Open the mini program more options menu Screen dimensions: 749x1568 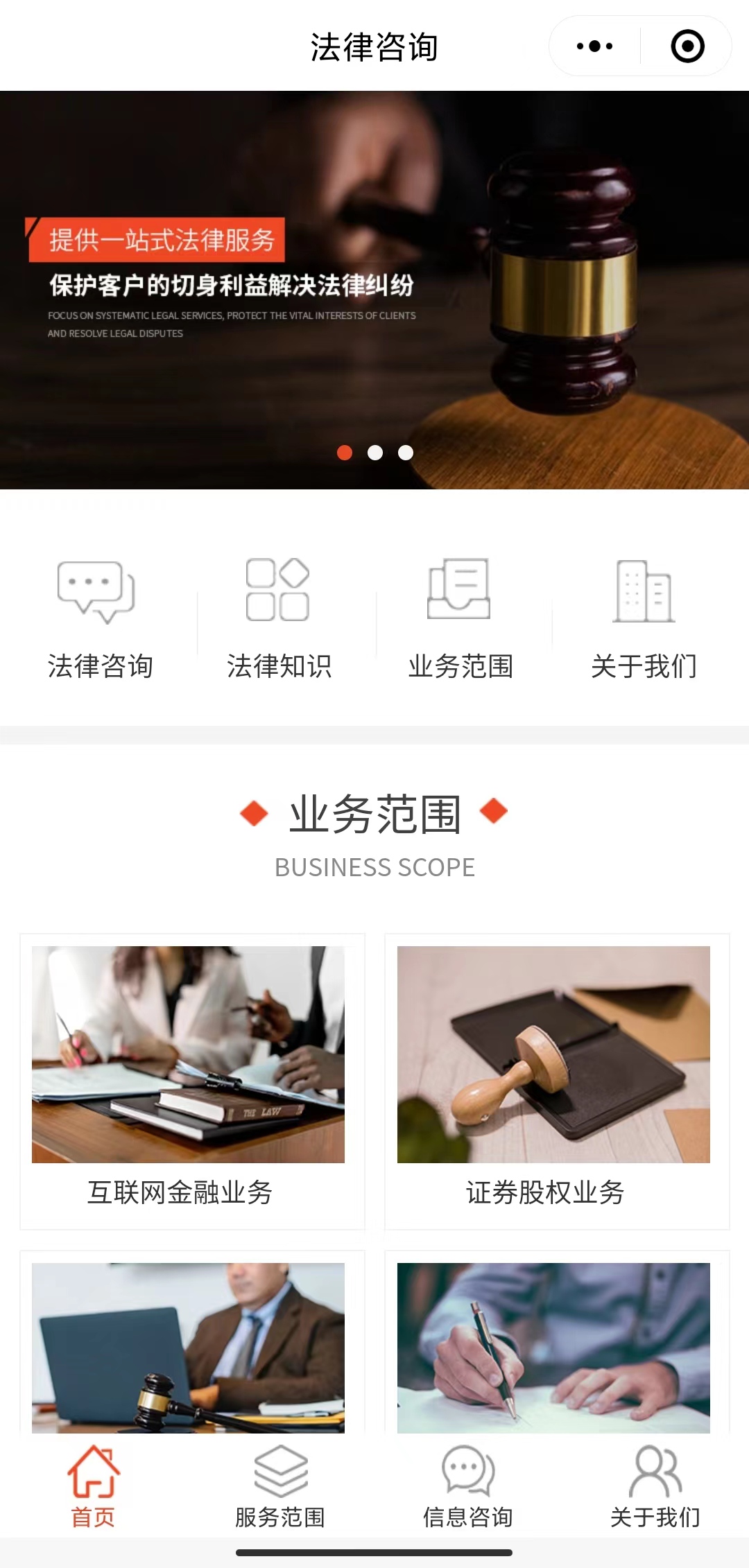(x=595, y=46)
